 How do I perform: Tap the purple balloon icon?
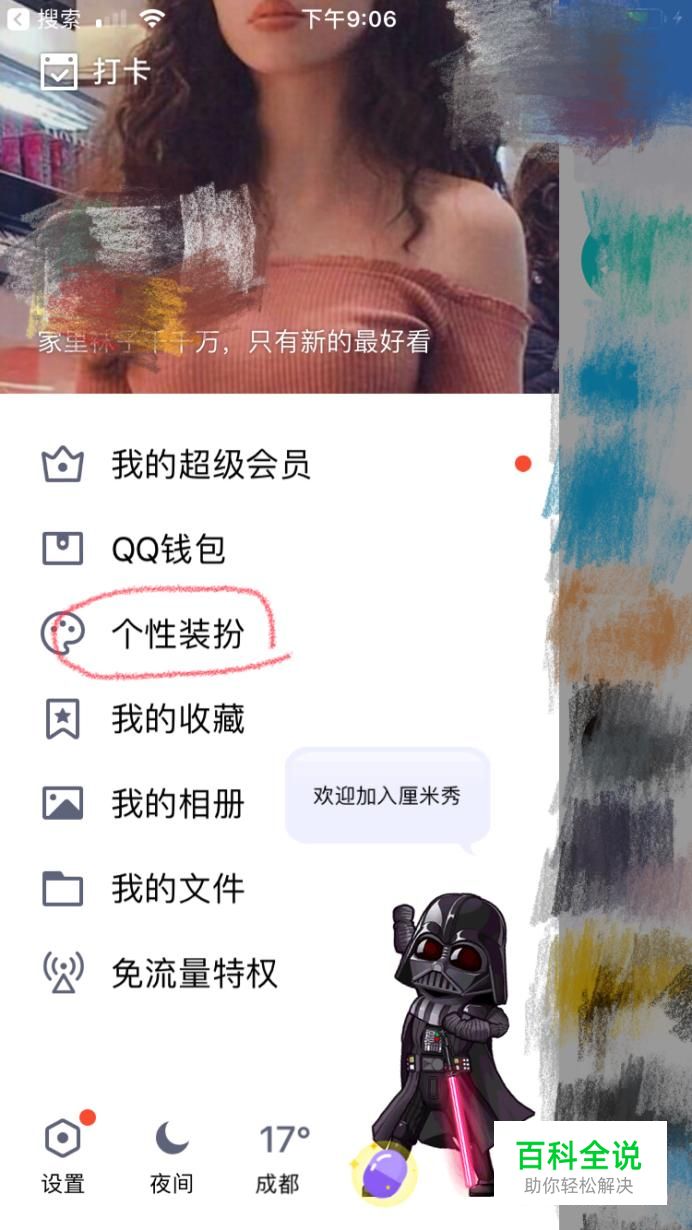tap(384, 1172)
